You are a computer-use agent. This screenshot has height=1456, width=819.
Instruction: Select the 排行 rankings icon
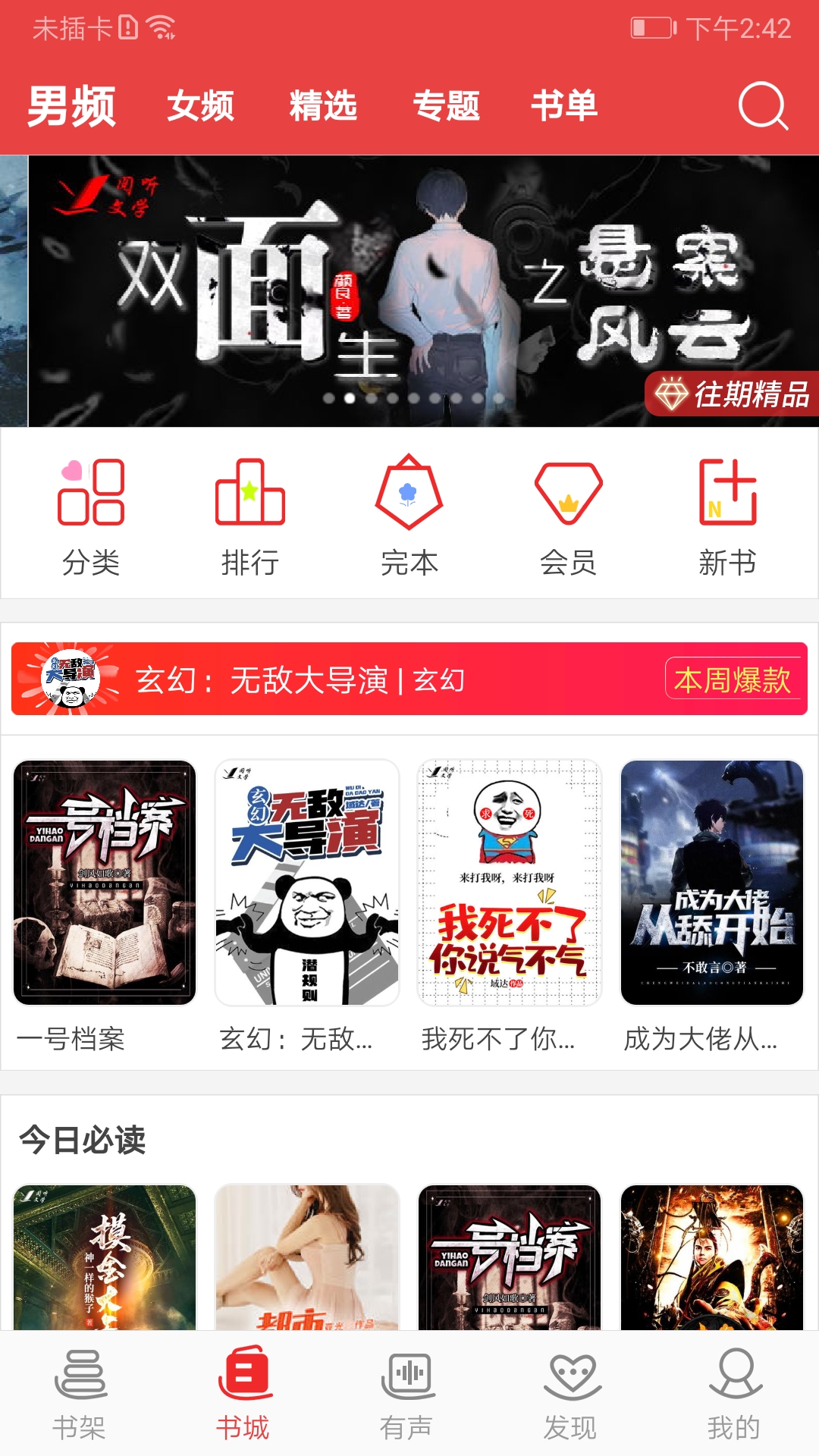click(x=251, y=512)
